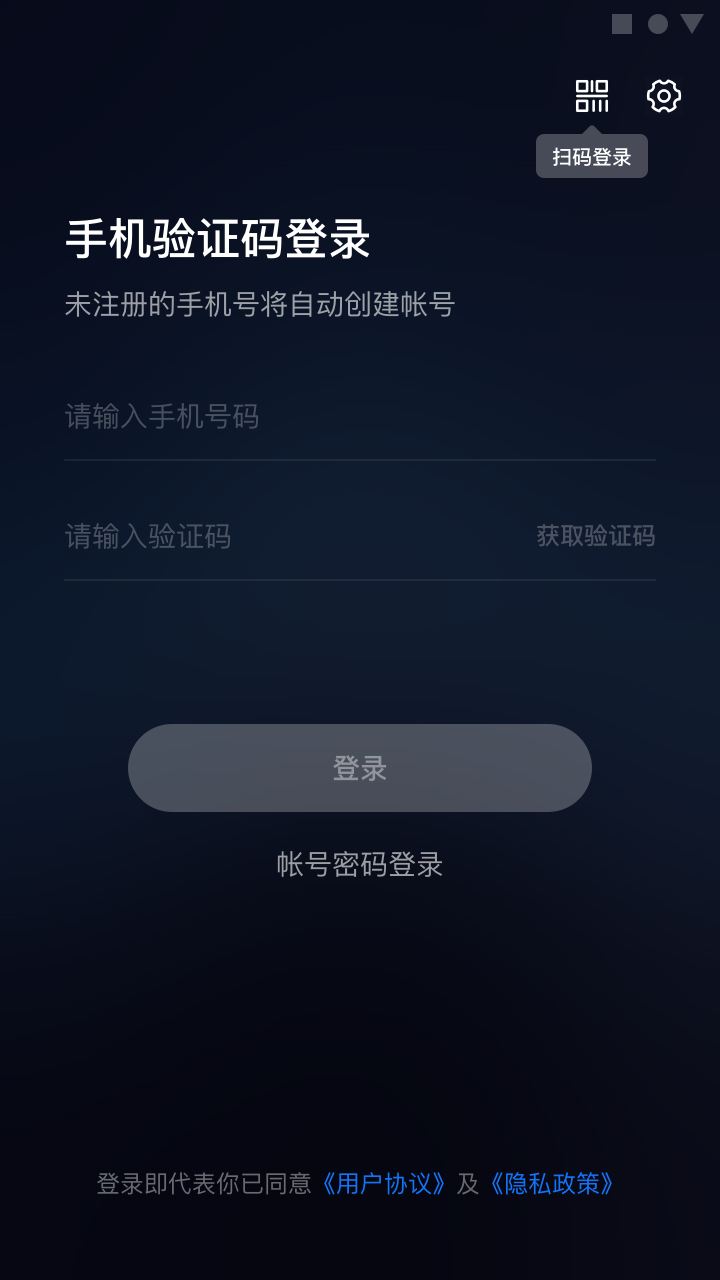This screenshot has height=1280, width=720.
Task: Open the 用户协议 user agreement link
Action: tap(381, 1184)
